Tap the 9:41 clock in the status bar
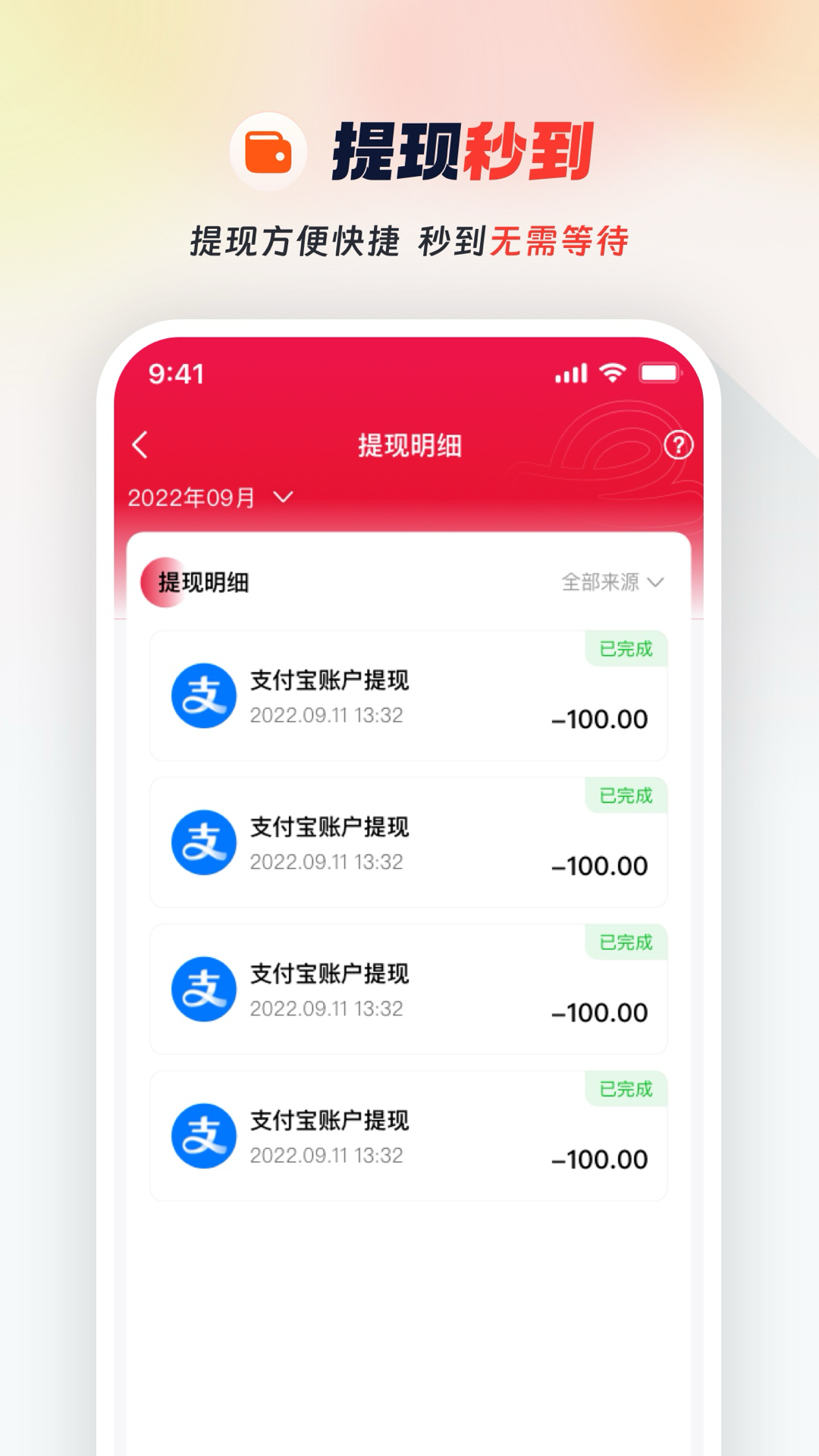Screen dimensions: 819x1456 click(176, 372)
